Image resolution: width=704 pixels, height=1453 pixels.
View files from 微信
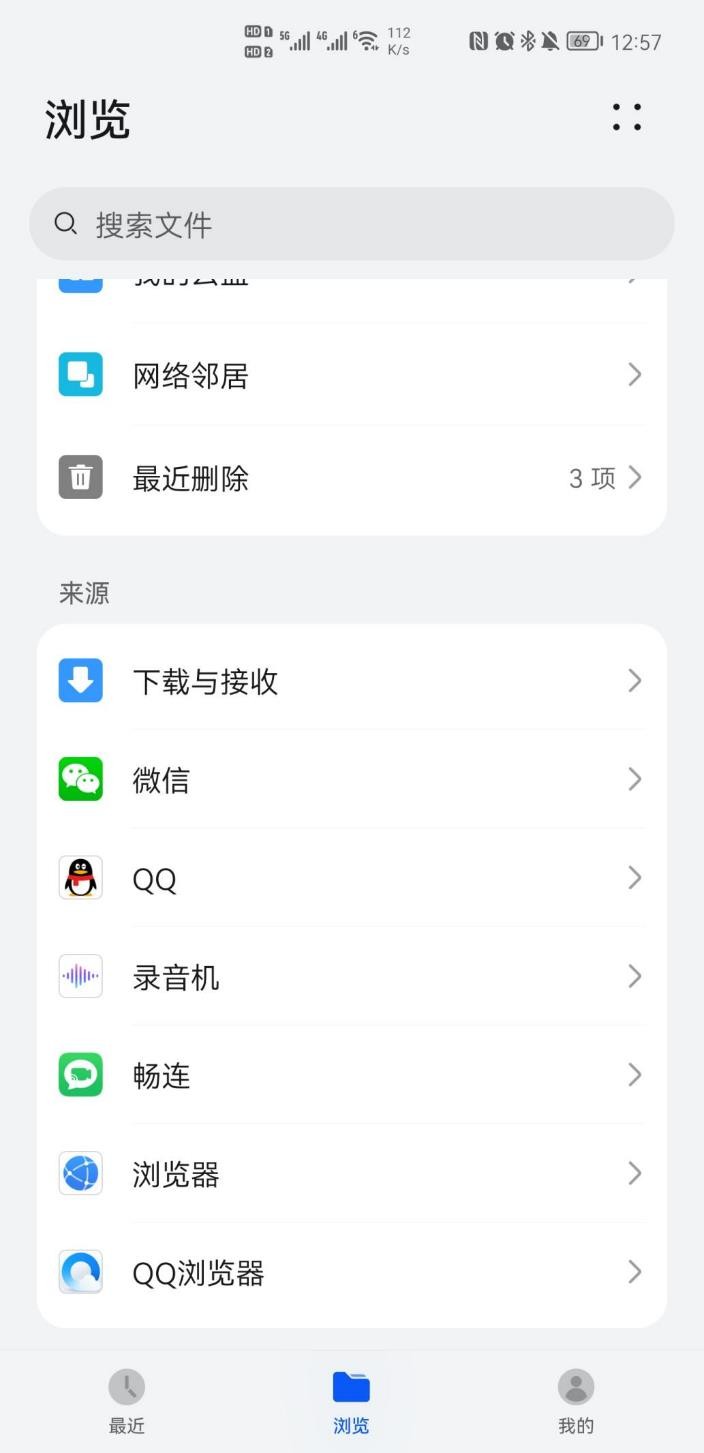click(352, 779)
